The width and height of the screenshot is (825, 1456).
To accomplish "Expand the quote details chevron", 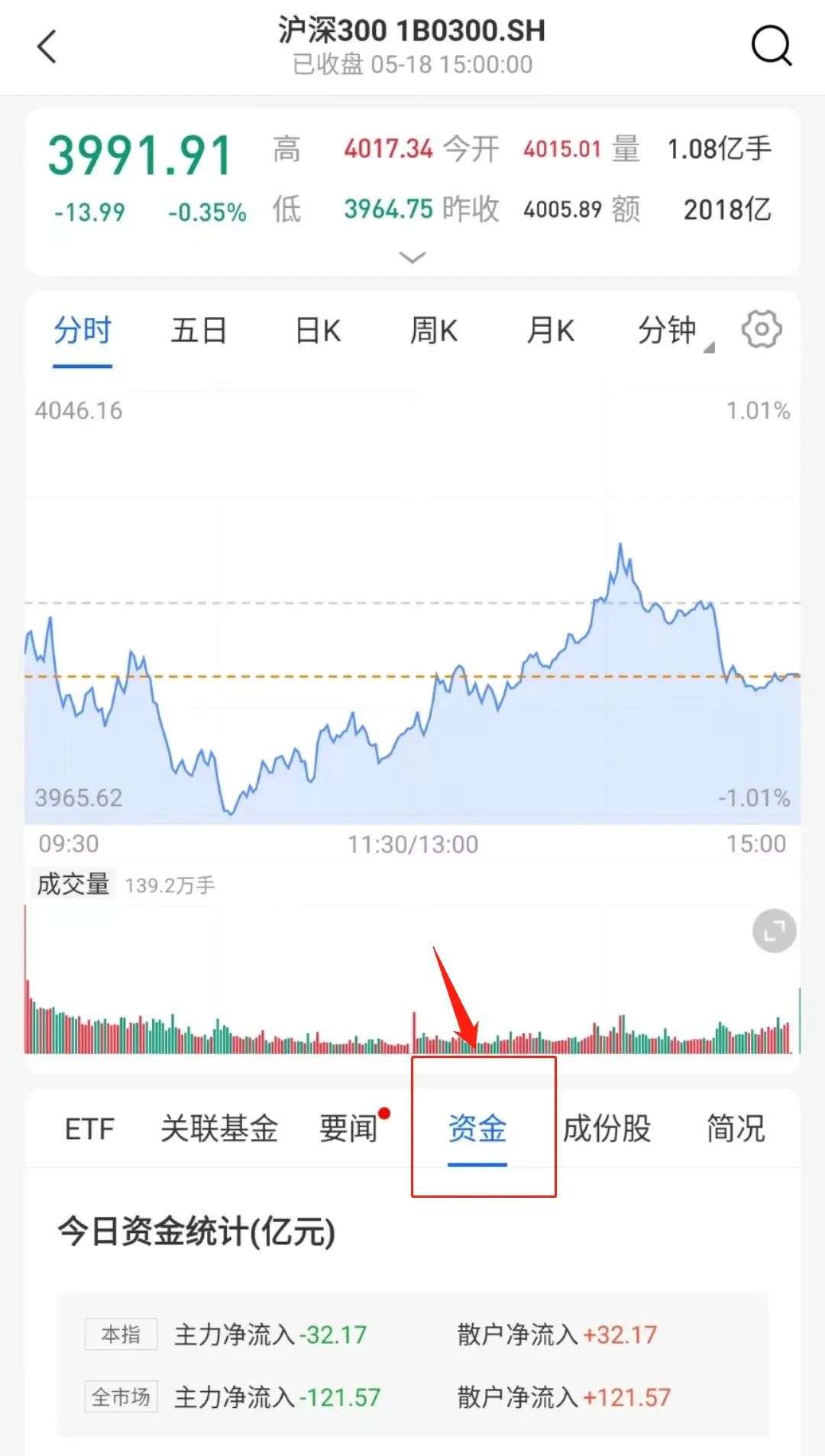I will 412,257.
